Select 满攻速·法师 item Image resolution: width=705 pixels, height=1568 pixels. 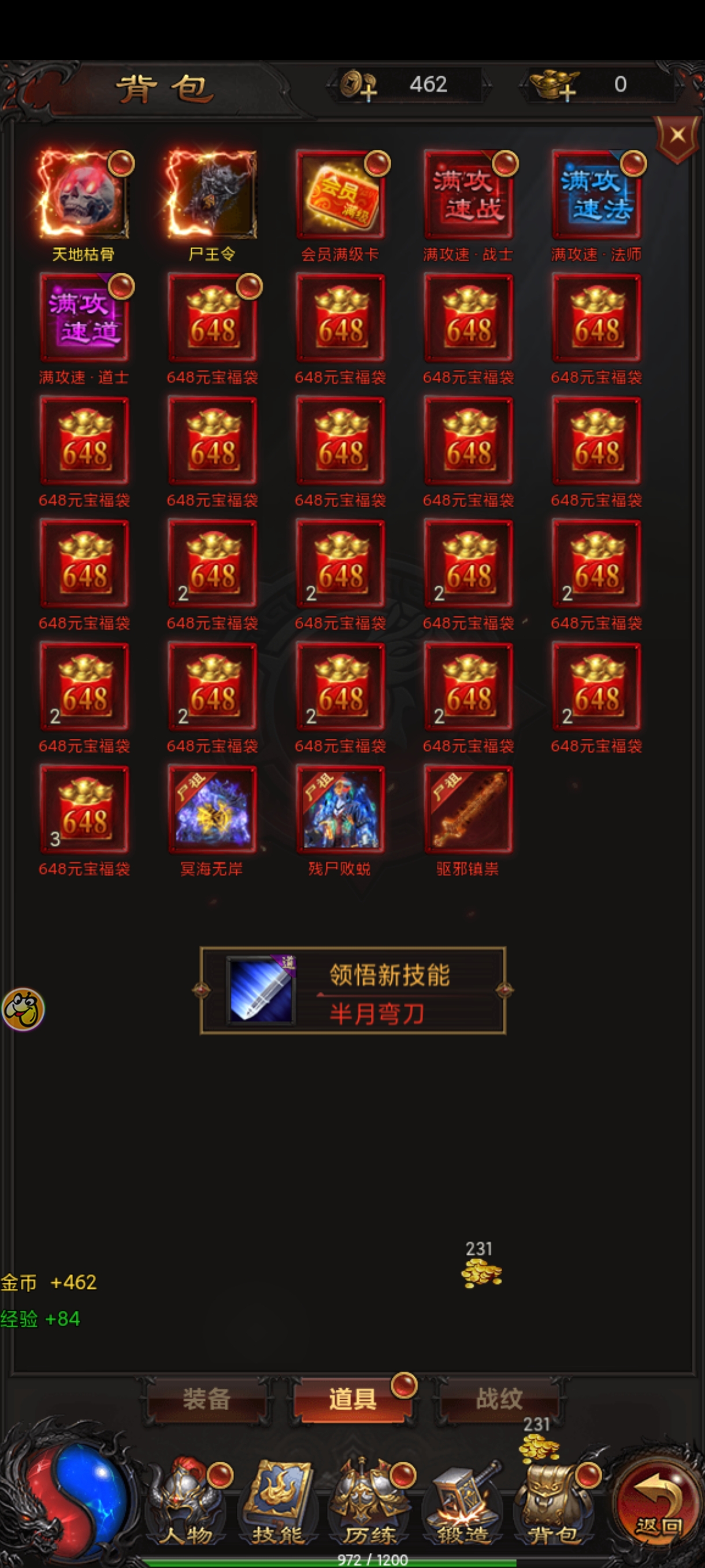596,195
